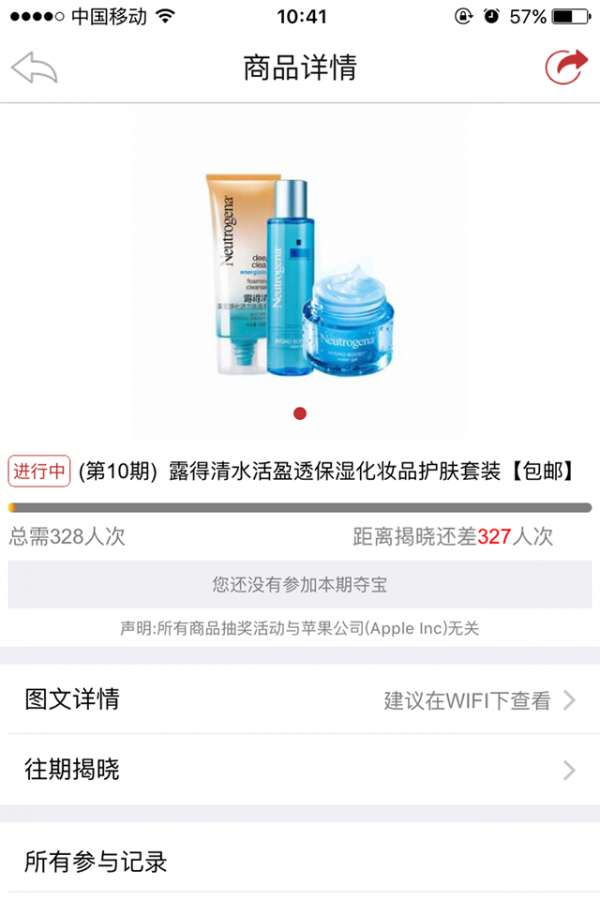Open 图文详情 row

(300, 699)
